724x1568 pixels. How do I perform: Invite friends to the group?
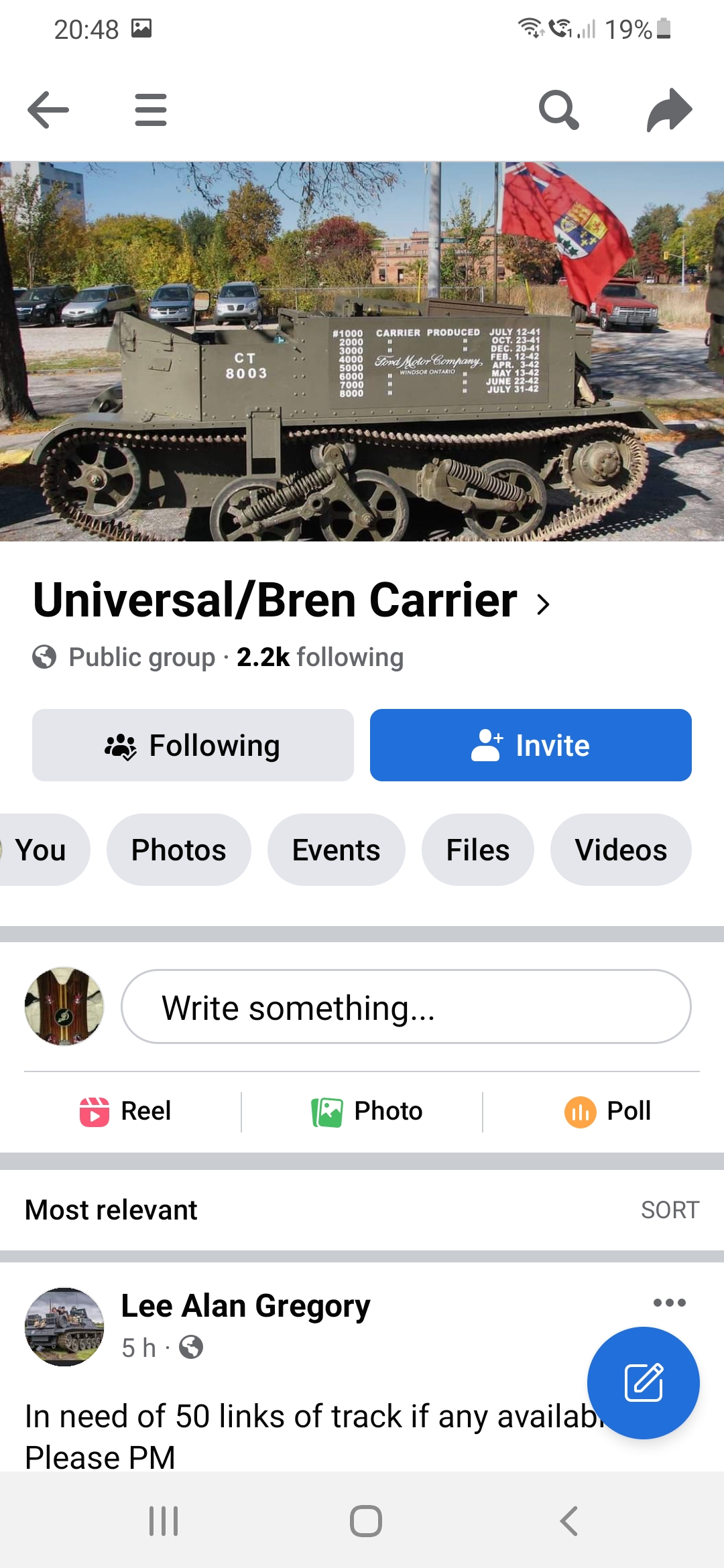[531, 745]
